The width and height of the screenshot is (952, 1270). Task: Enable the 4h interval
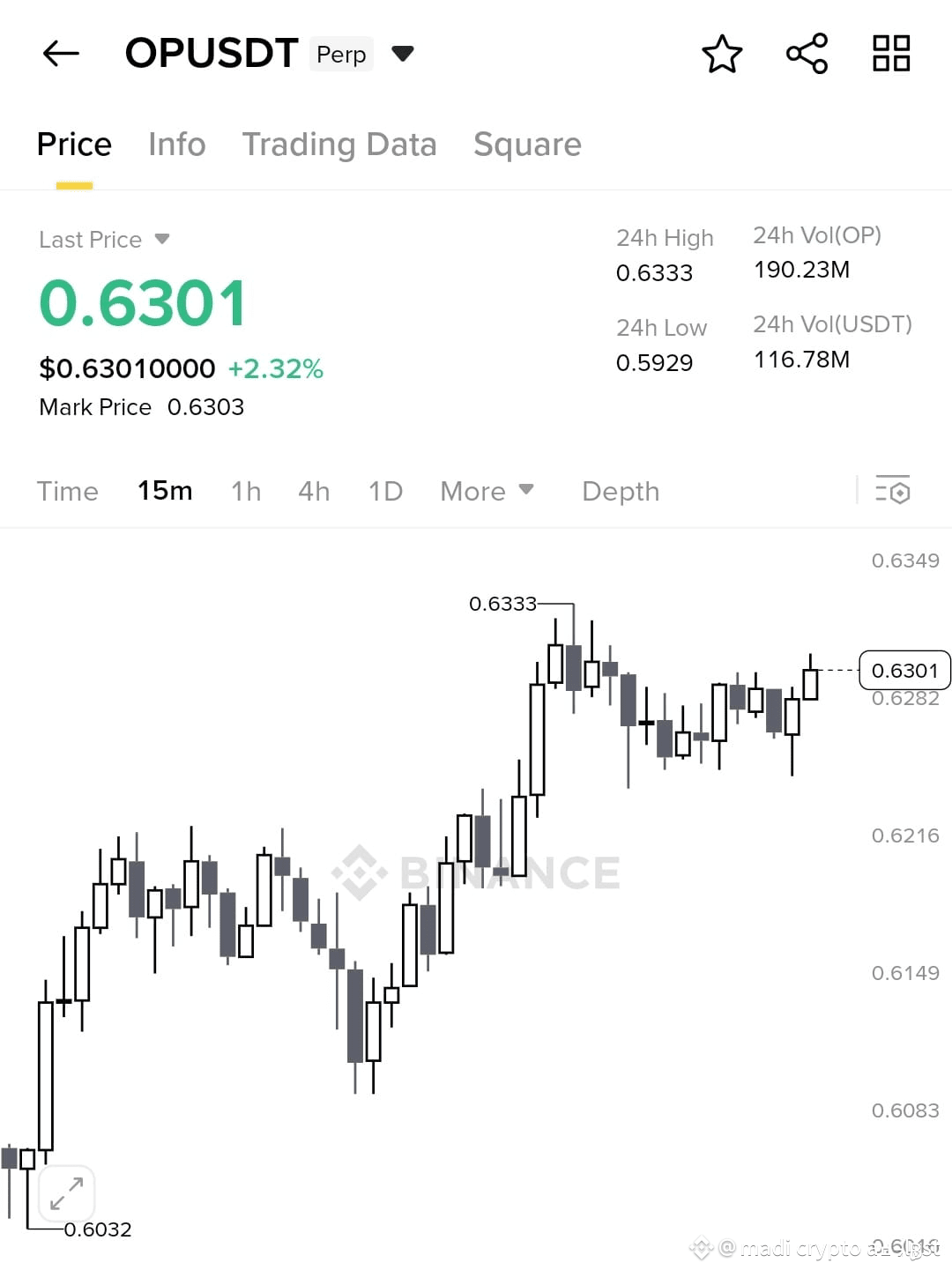pos(313,491)
